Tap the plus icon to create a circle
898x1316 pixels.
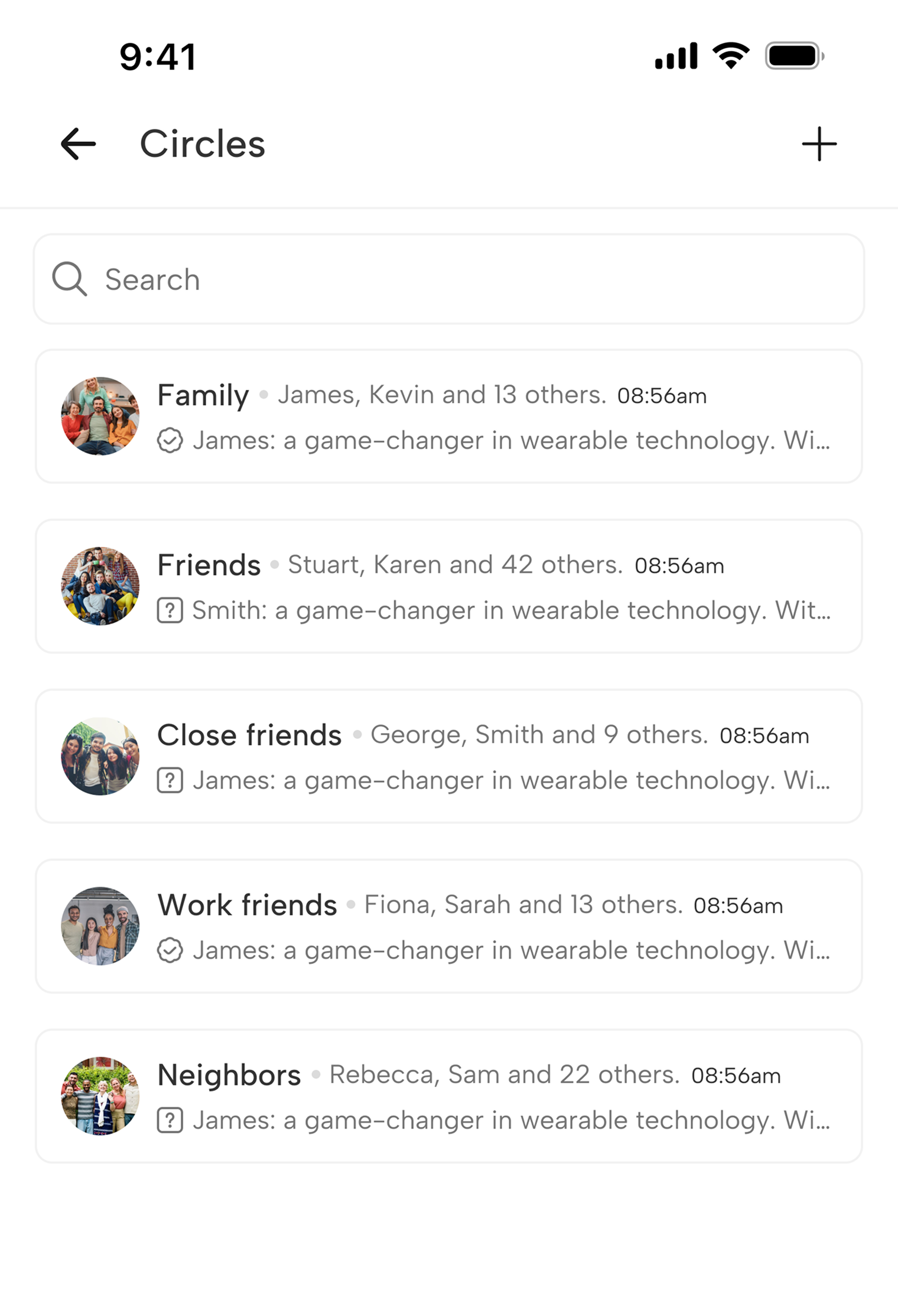coord(821,144)
